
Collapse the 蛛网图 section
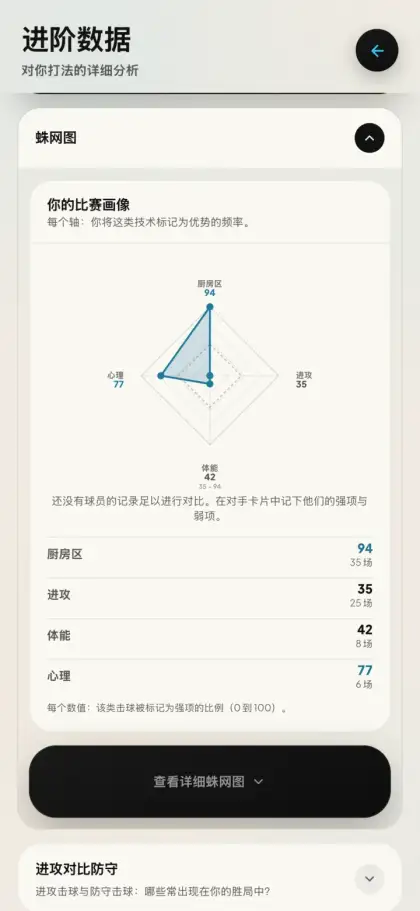[x=369, y=138]
